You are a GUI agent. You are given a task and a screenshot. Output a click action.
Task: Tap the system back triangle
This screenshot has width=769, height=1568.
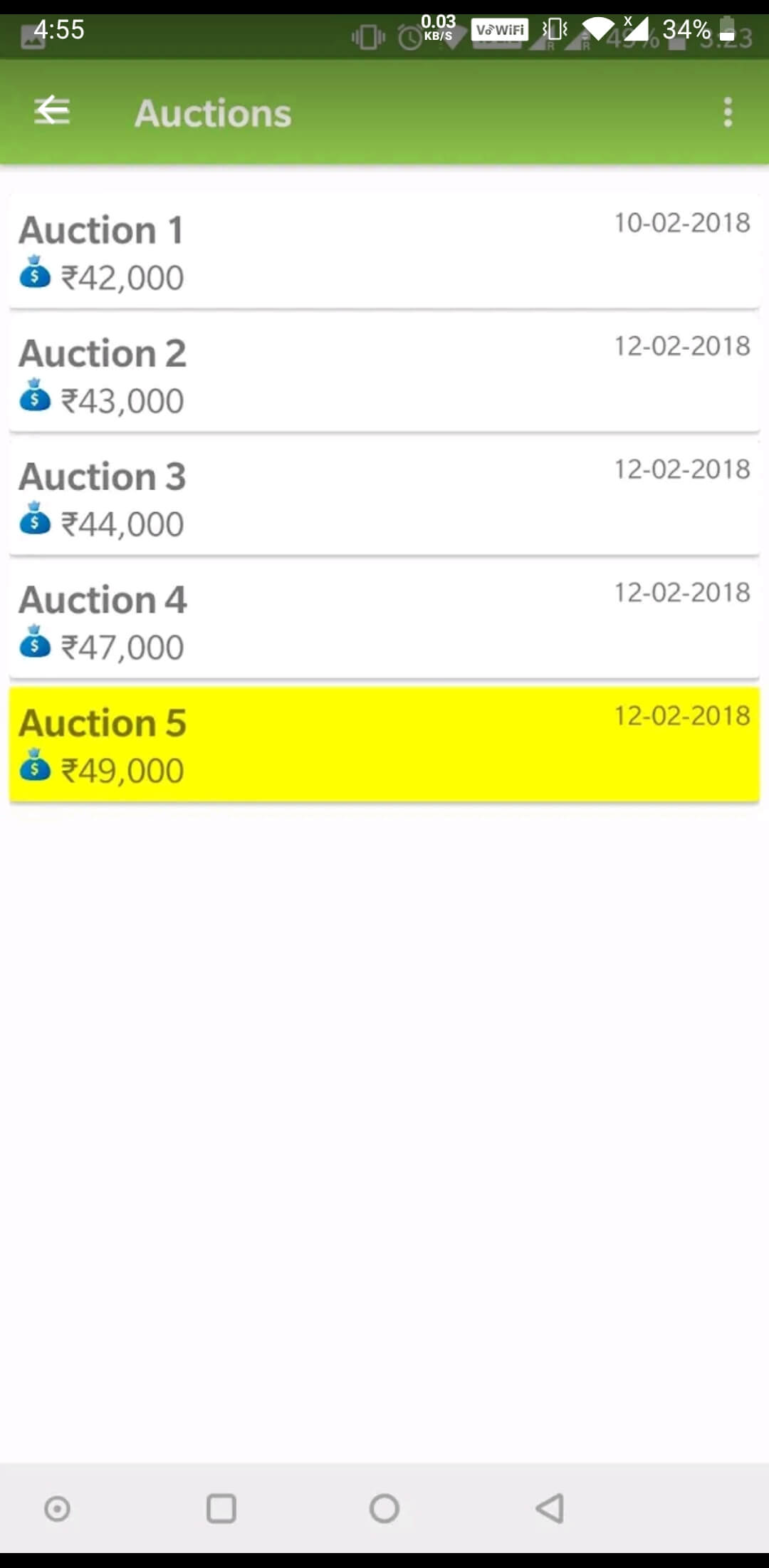(x=550, y=1508)
